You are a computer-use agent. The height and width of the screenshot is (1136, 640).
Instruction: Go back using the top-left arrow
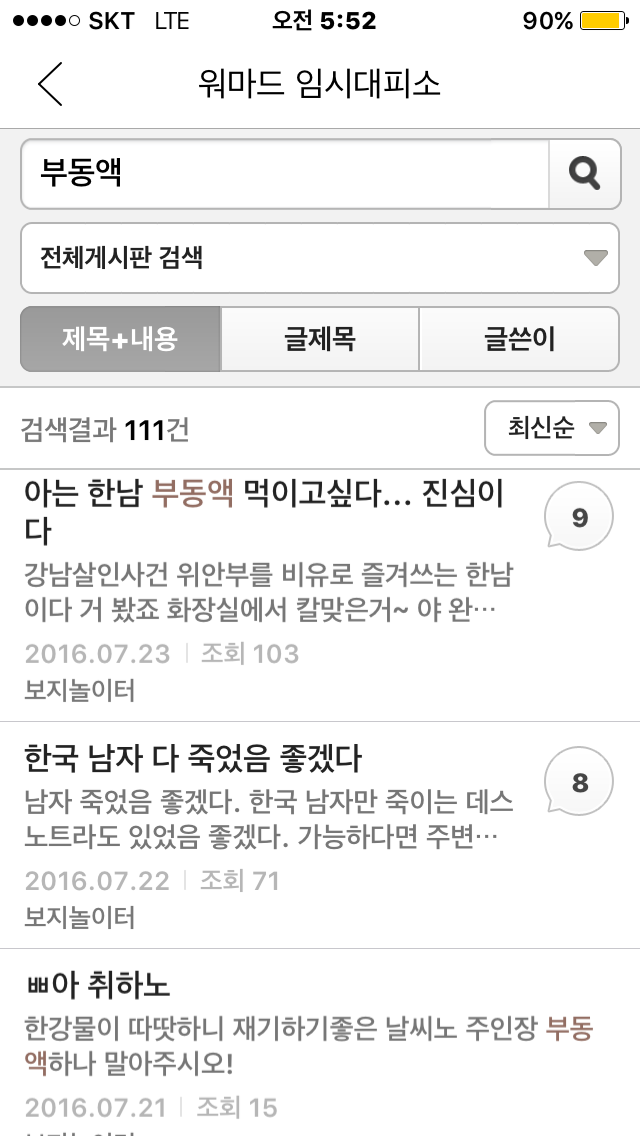click(x=50, y=84)
